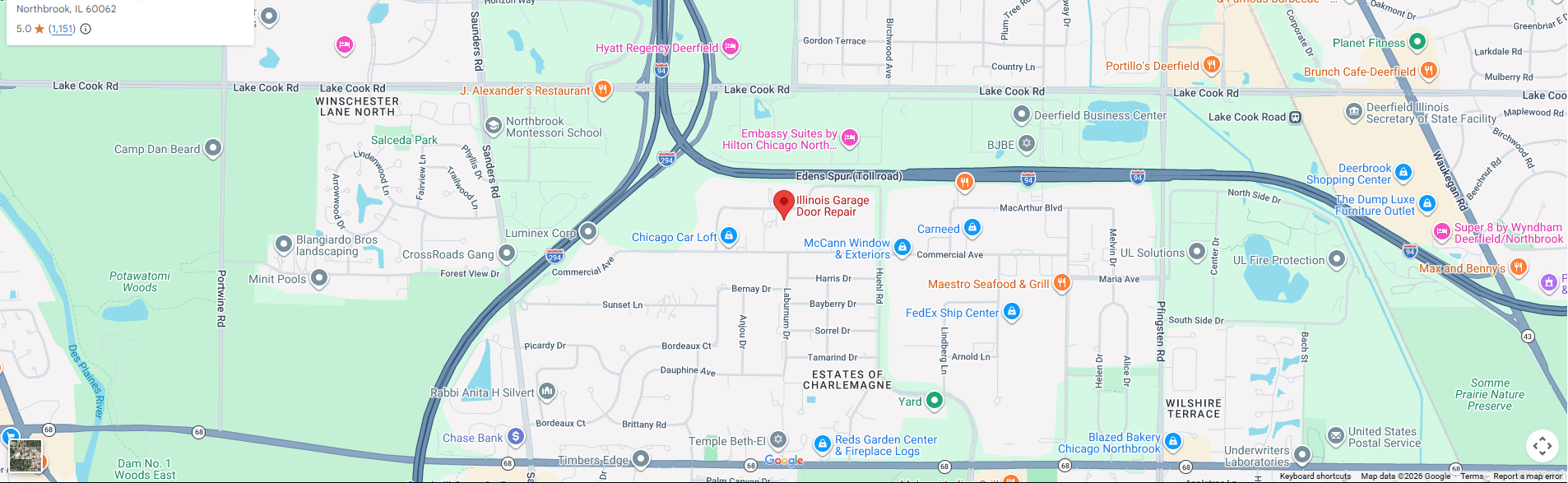The image size is (1568, 483).
Task: Open J. Alexander's Restaurant marker
Action: click(603, 89)
